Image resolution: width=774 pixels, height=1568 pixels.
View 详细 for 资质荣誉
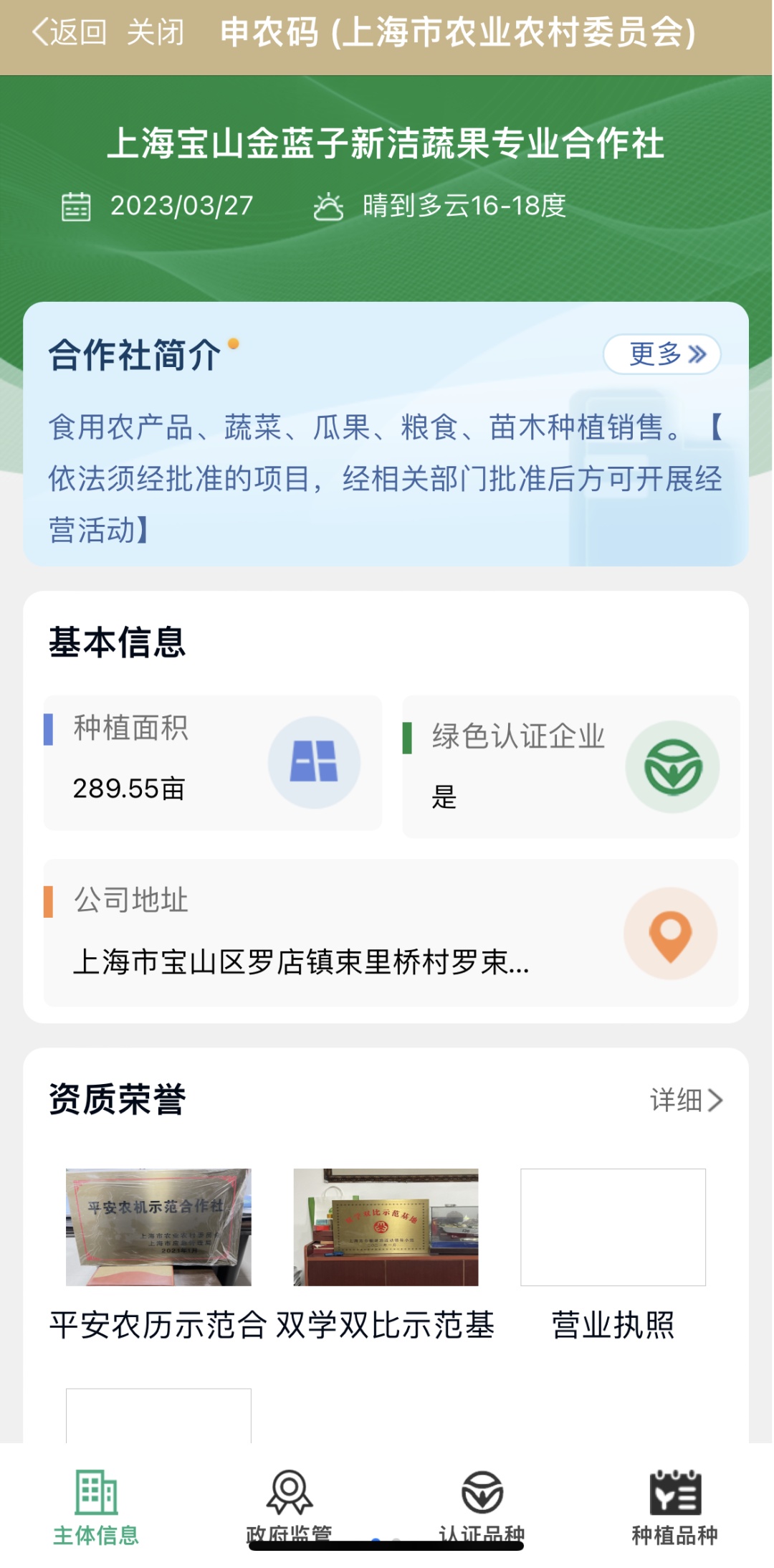[x=686, y=1100]
